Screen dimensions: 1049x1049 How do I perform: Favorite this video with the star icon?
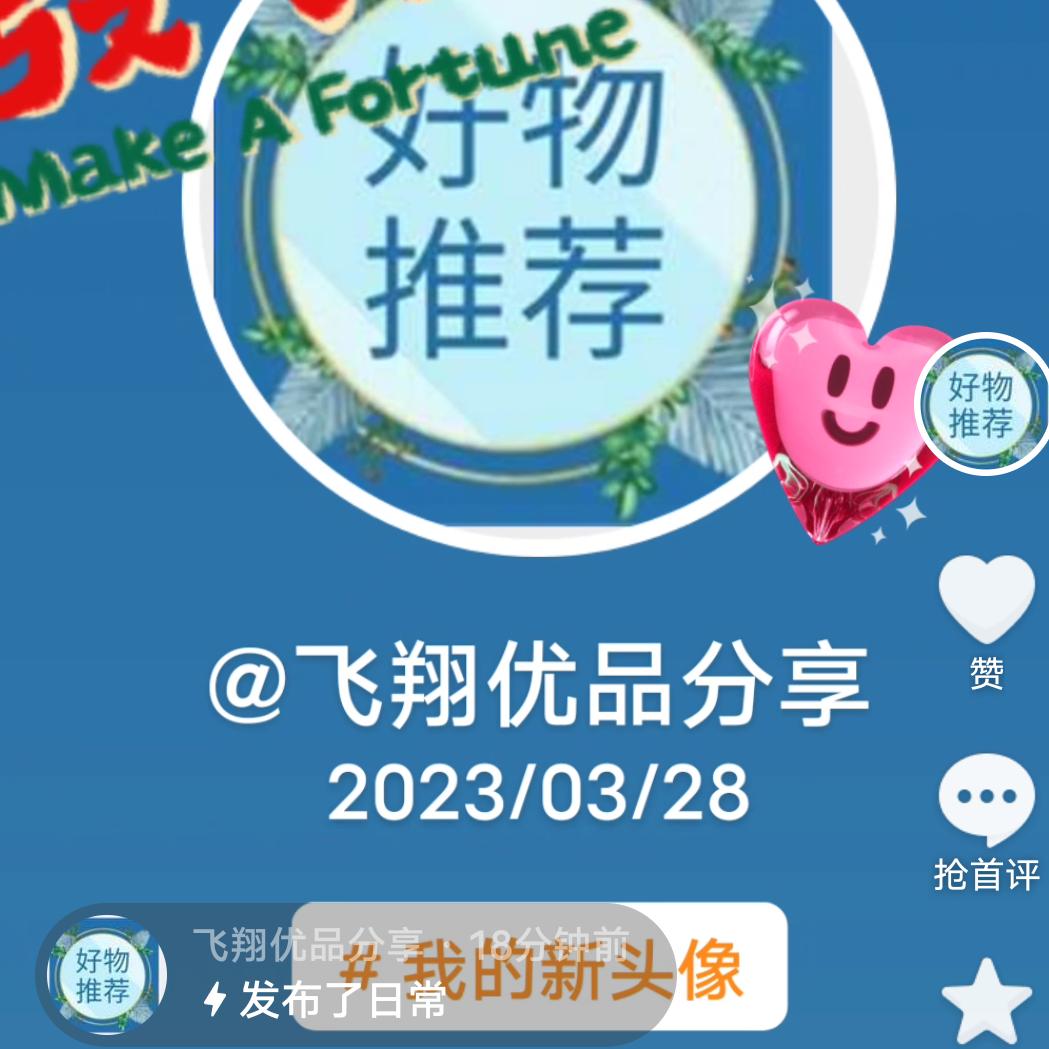pos(986,1003)
